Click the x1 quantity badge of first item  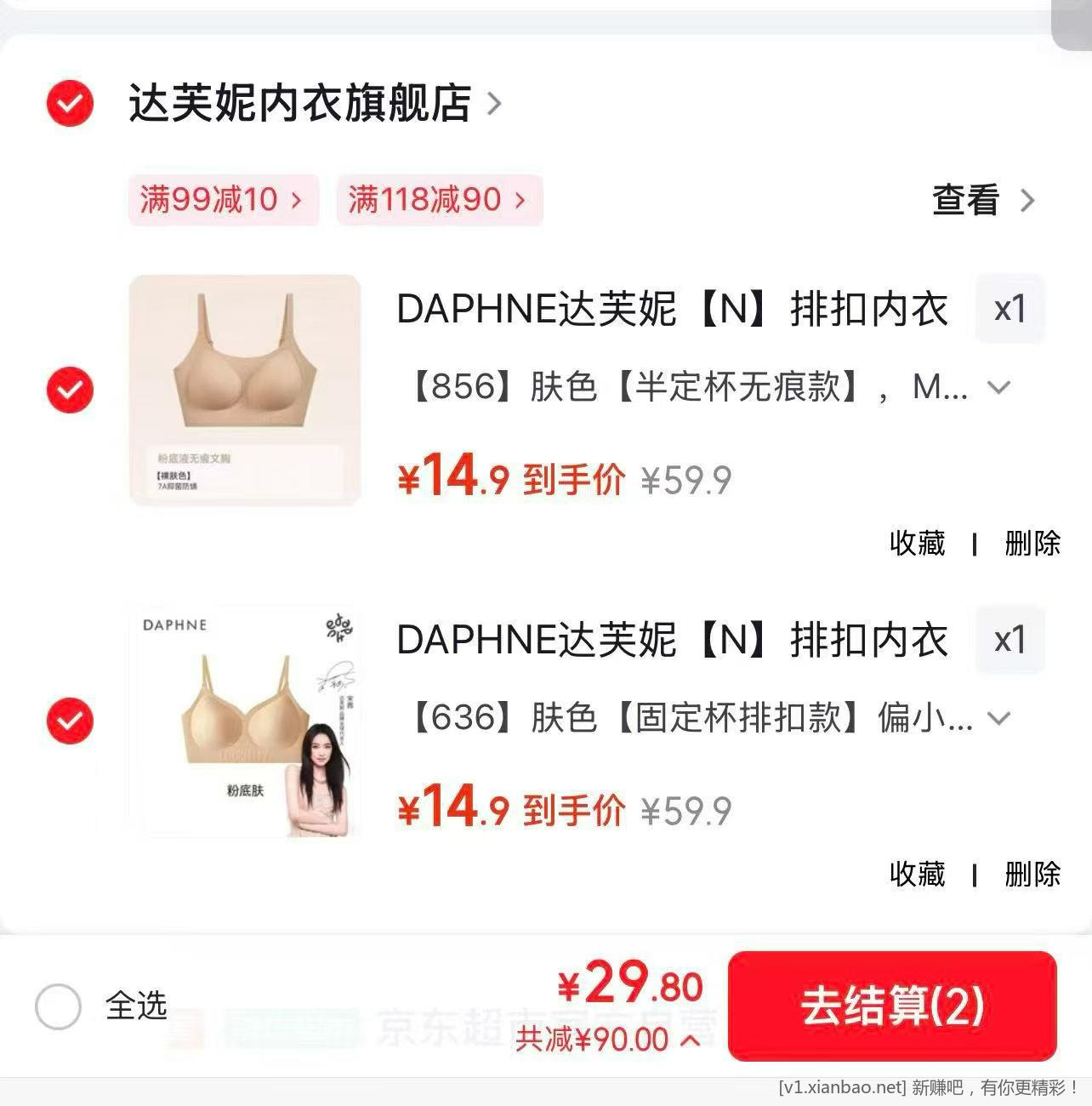(x=1010, y=309)
